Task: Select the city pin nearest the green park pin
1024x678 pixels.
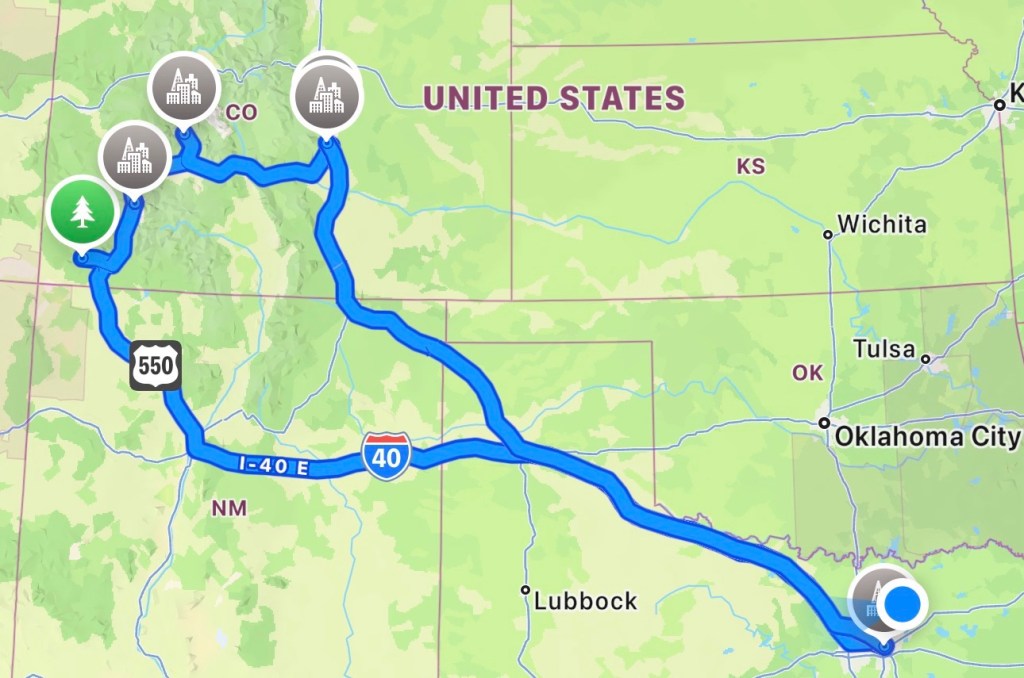Action: click(x=134, y=156)
